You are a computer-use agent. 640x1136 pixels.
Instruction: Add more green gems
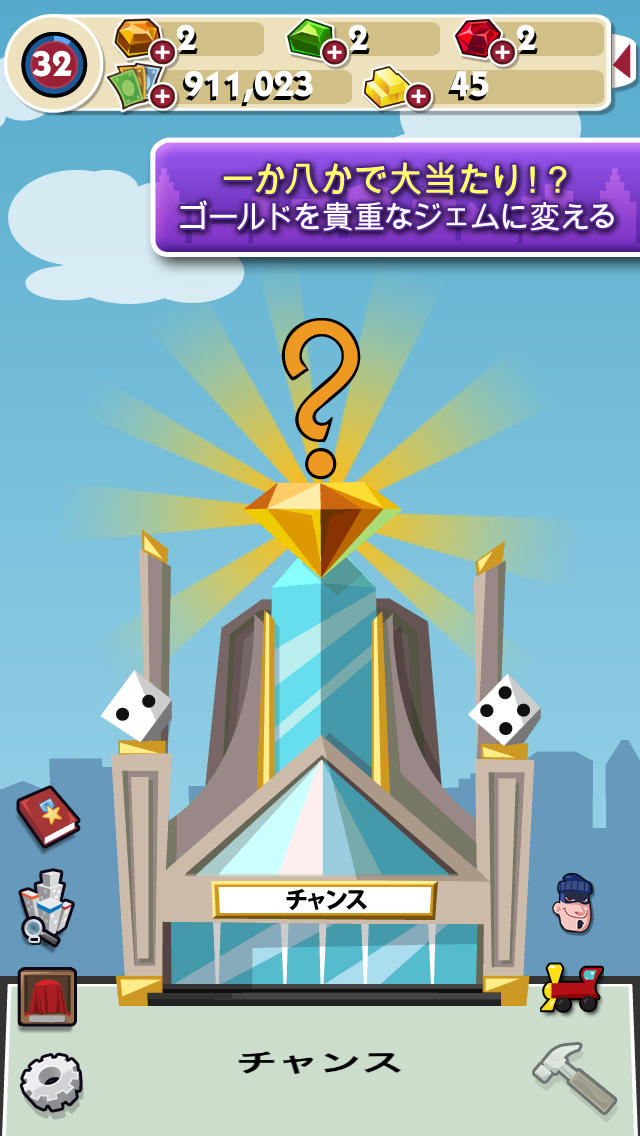[334, 51]
